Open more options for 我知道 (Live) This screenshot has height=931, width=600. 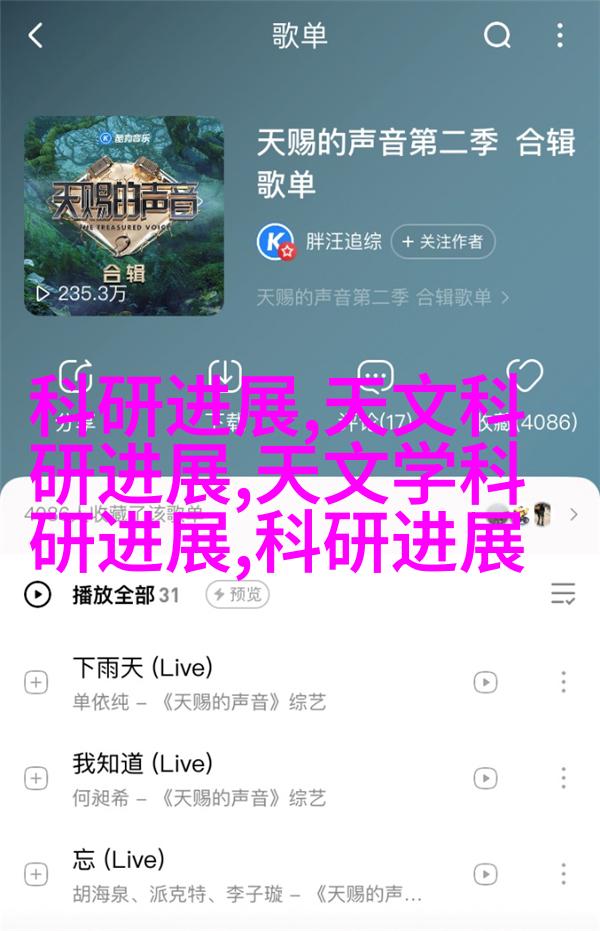pos(563,778)
